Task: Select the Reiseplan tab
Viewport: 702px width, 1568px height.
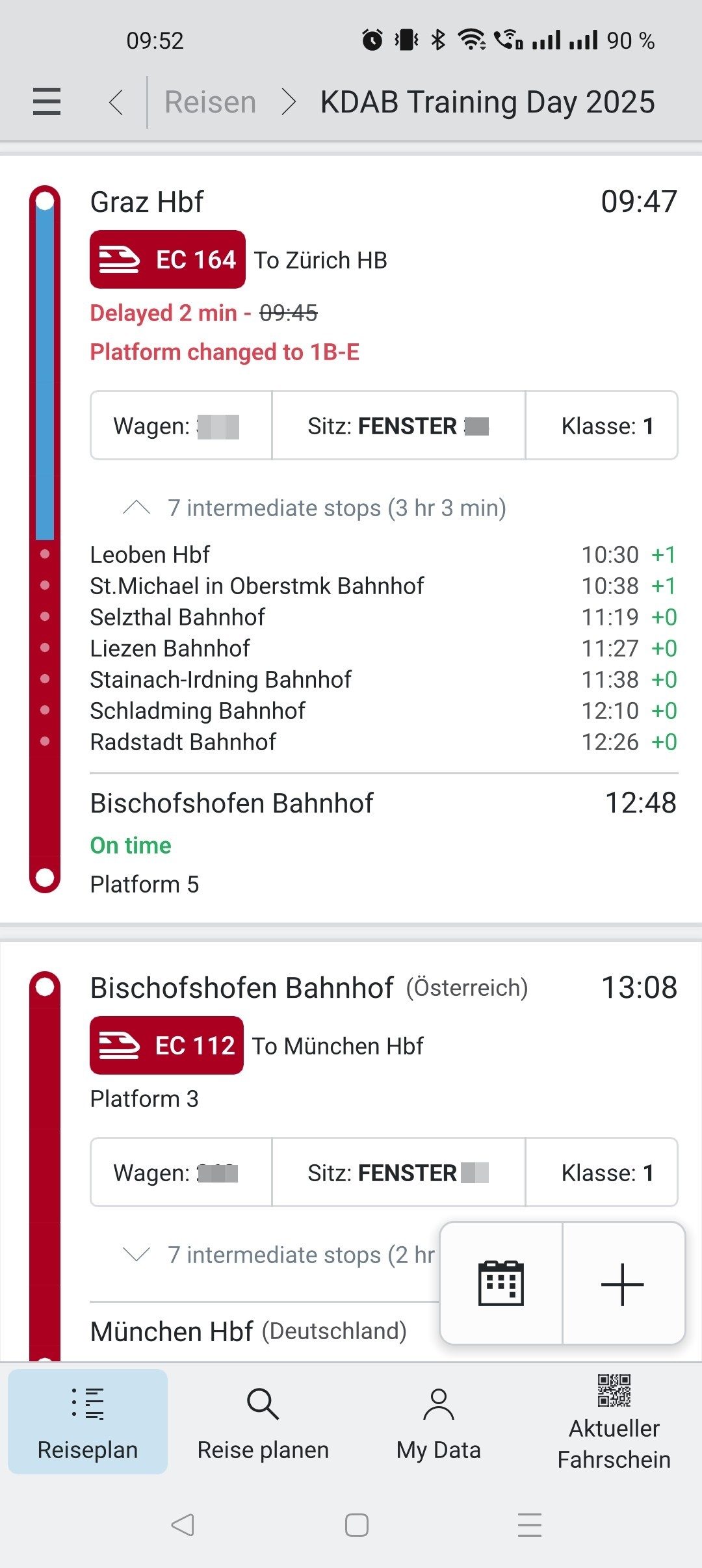Action: click(88, 1422)
